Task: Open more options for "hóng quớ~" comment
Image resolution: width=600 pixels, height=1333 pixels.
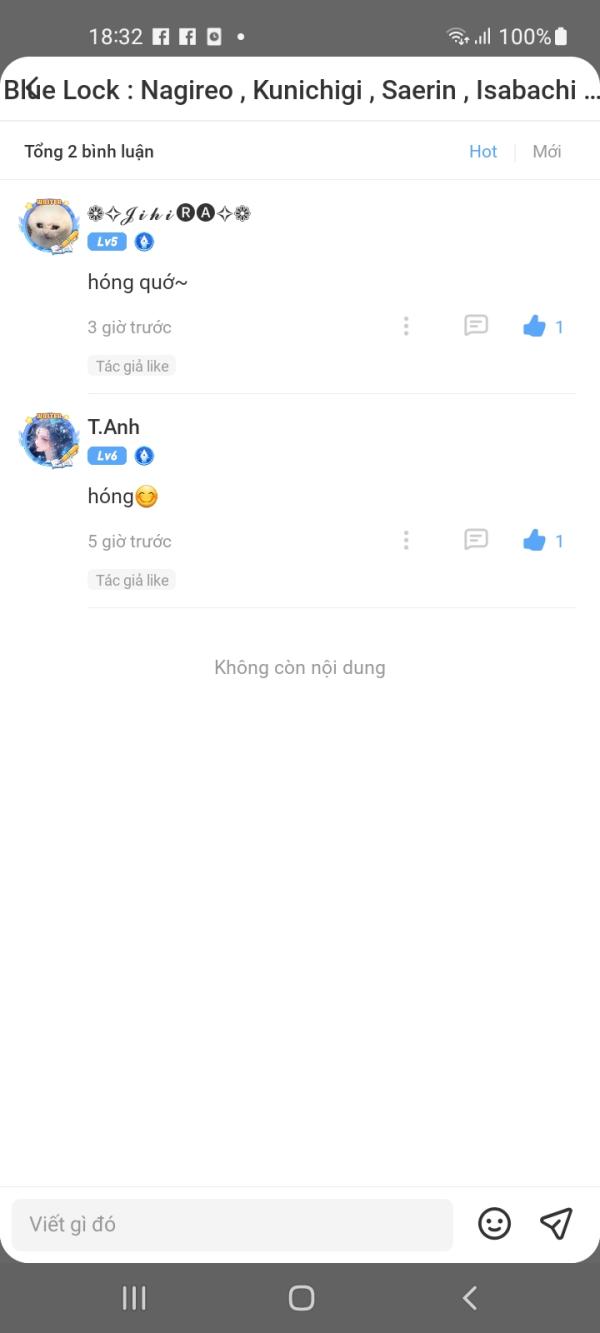Action: pyautogui.click(x=406, y=326)
